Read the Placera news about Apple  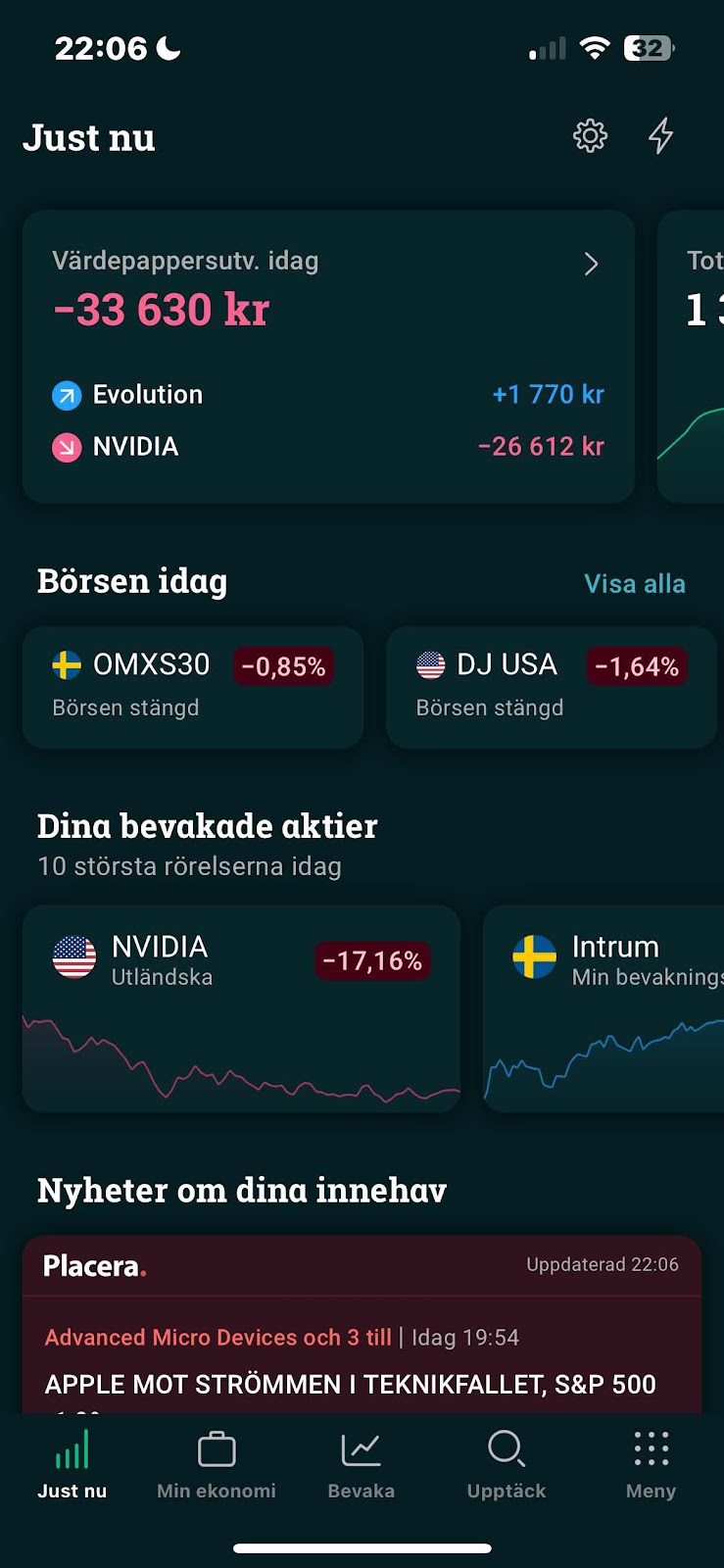click(x=351, y=1384)
